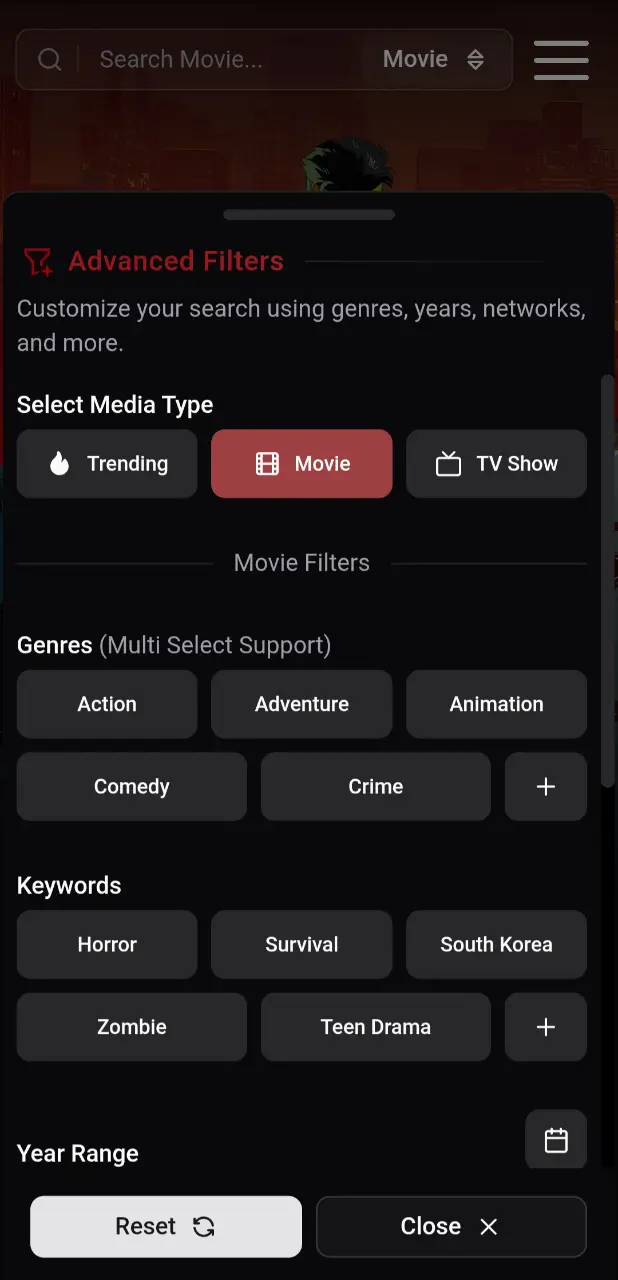Add the Zombie keyword
Viewport: 618px width, 1280px height.
coord(132,1027)
